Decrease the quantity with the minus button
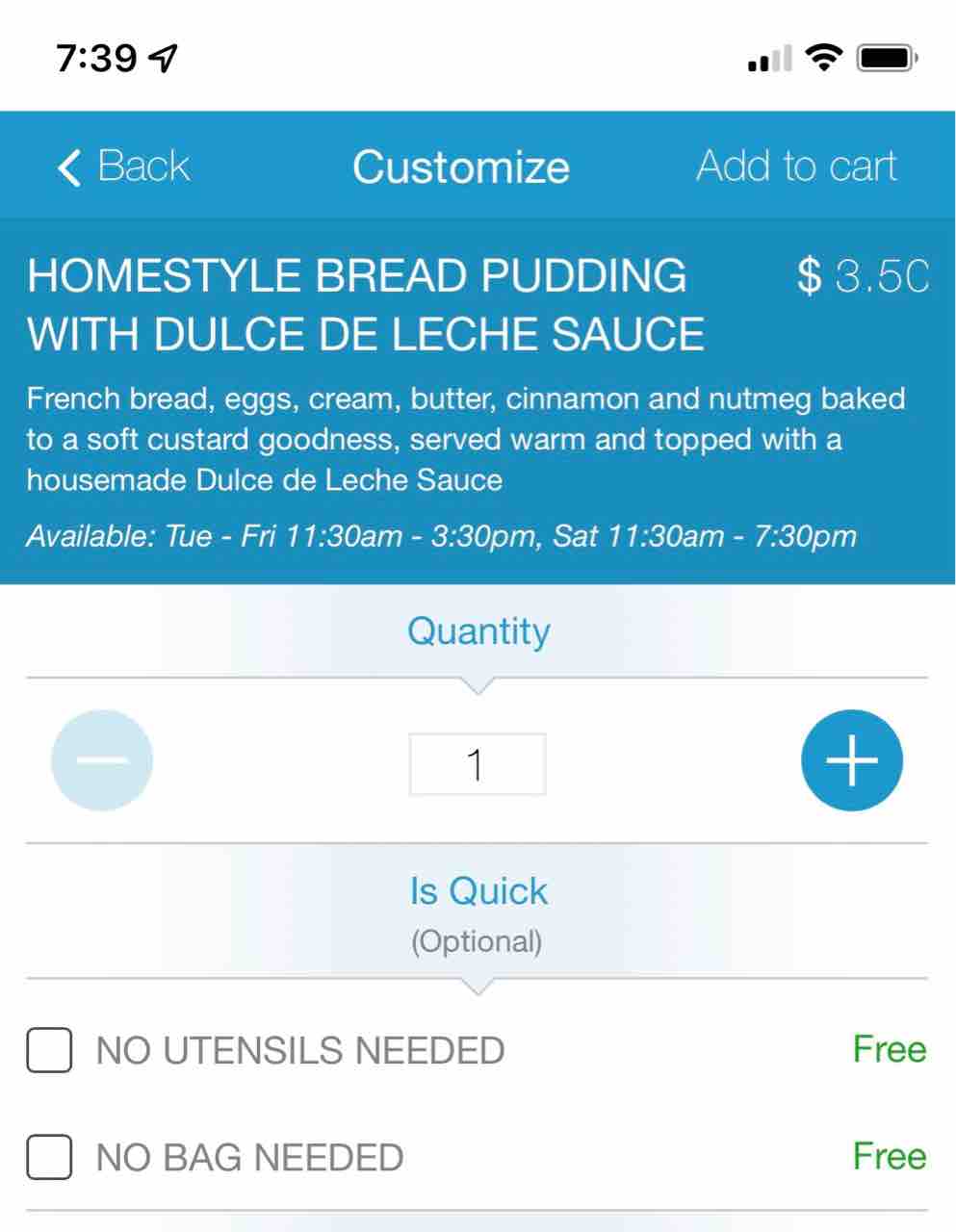This screenshot has height=1232, width=956. click(x=102, y=760)
